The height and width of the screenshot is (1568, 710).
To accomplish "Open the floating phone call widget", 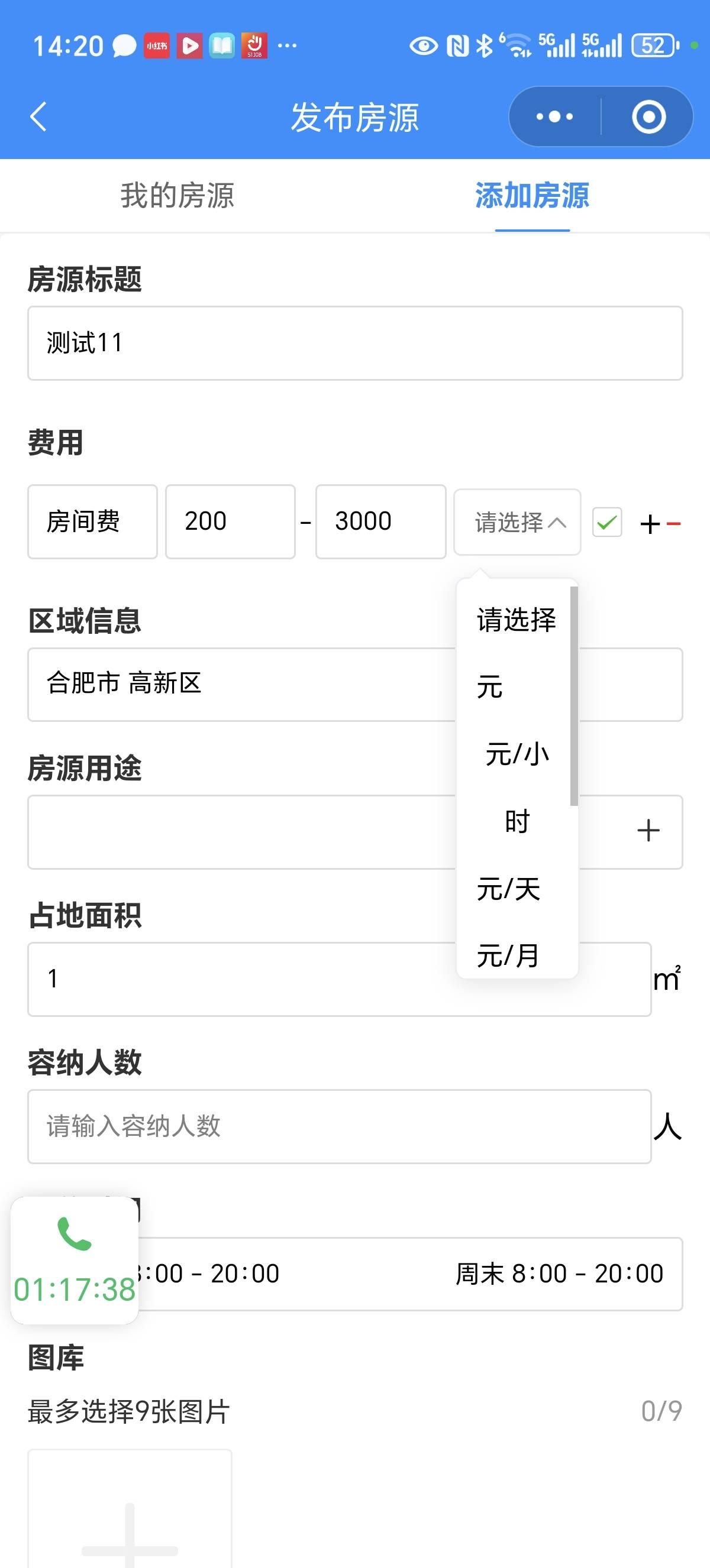I will tap(75, 1260).
